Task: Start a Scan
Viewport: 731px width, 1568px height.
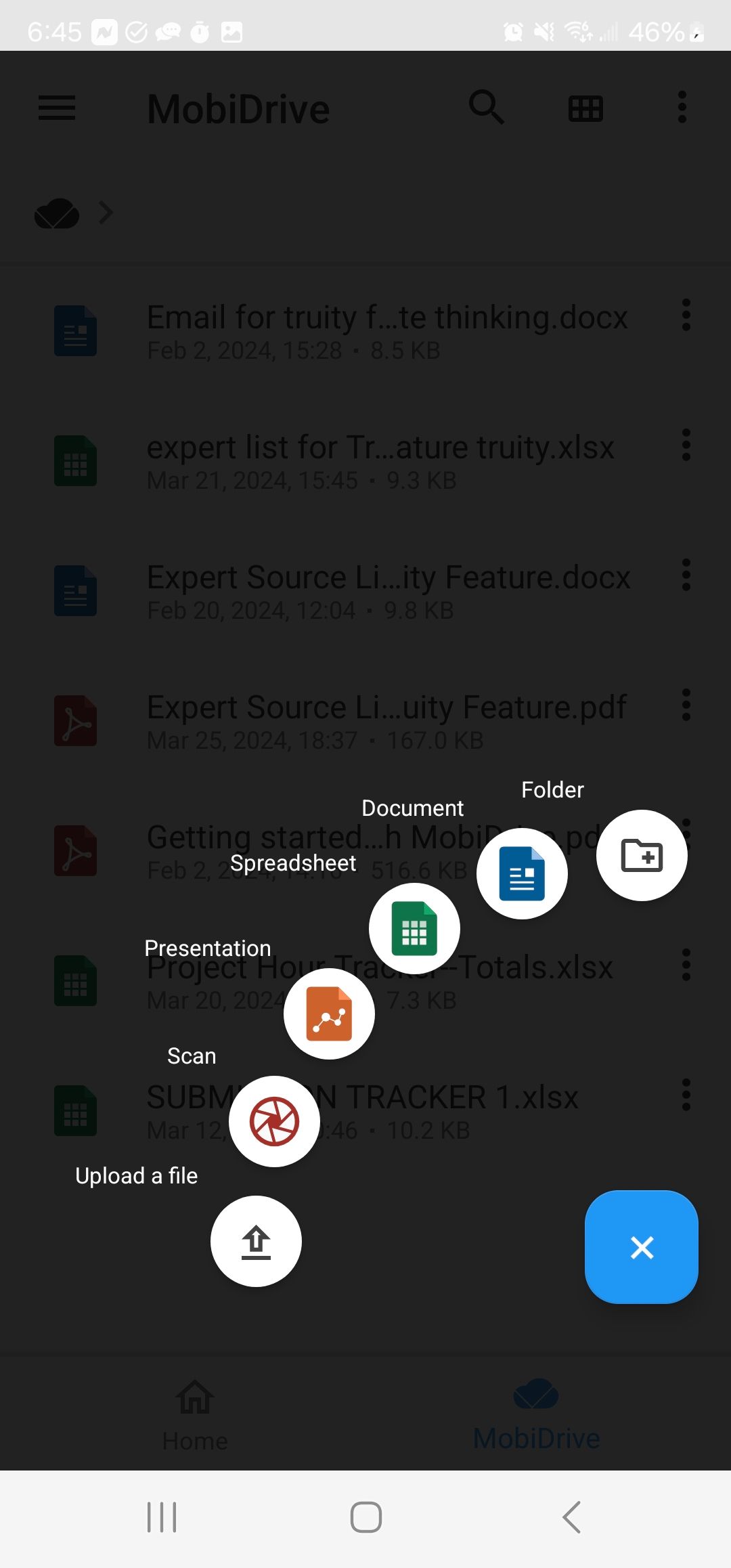Action: (274, 1121)
